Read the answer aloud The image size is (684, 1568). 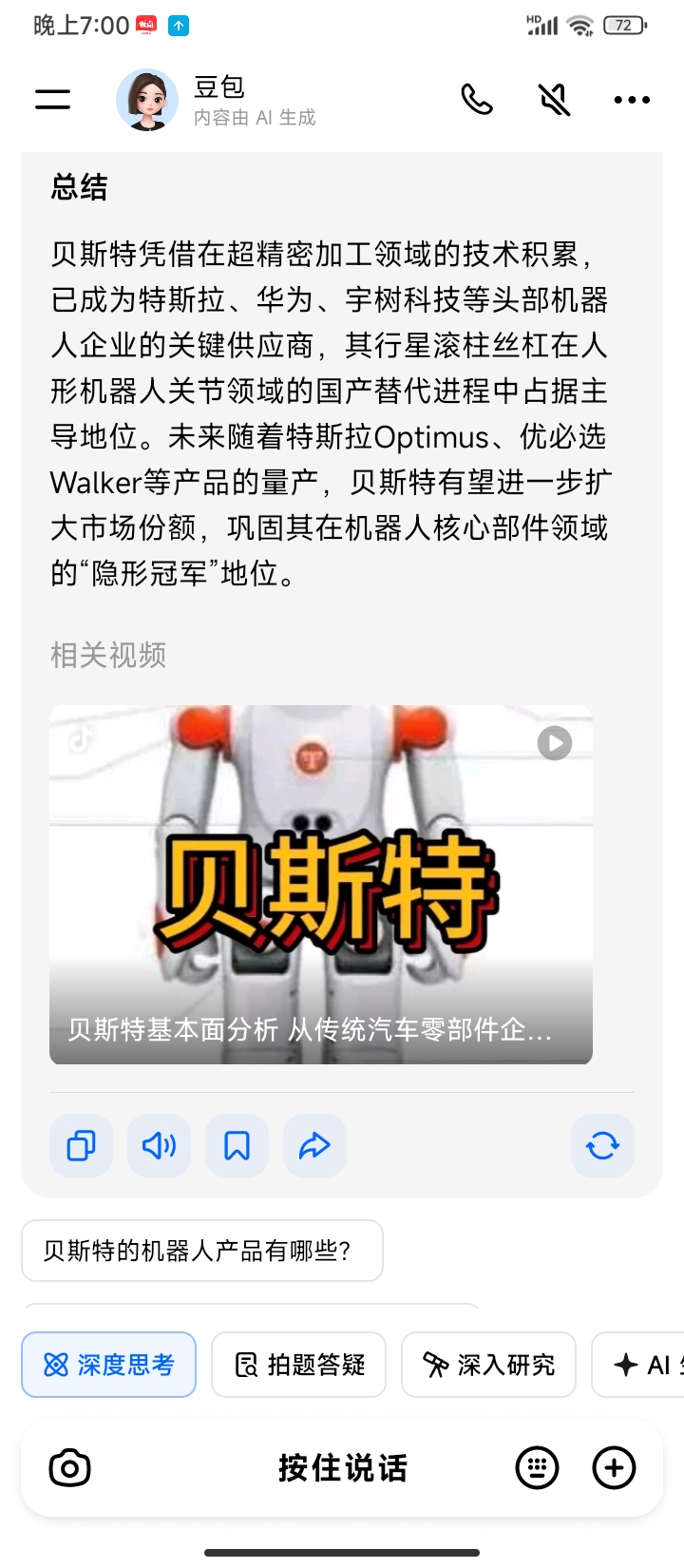[160, 1145]
